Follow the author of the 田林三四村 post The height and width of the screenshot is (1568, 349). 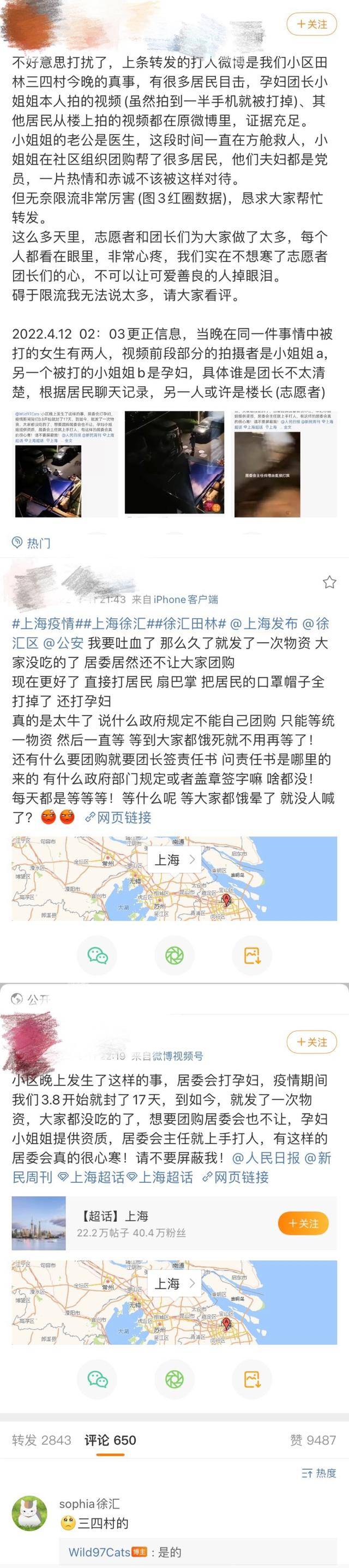[x=311, y=25]
